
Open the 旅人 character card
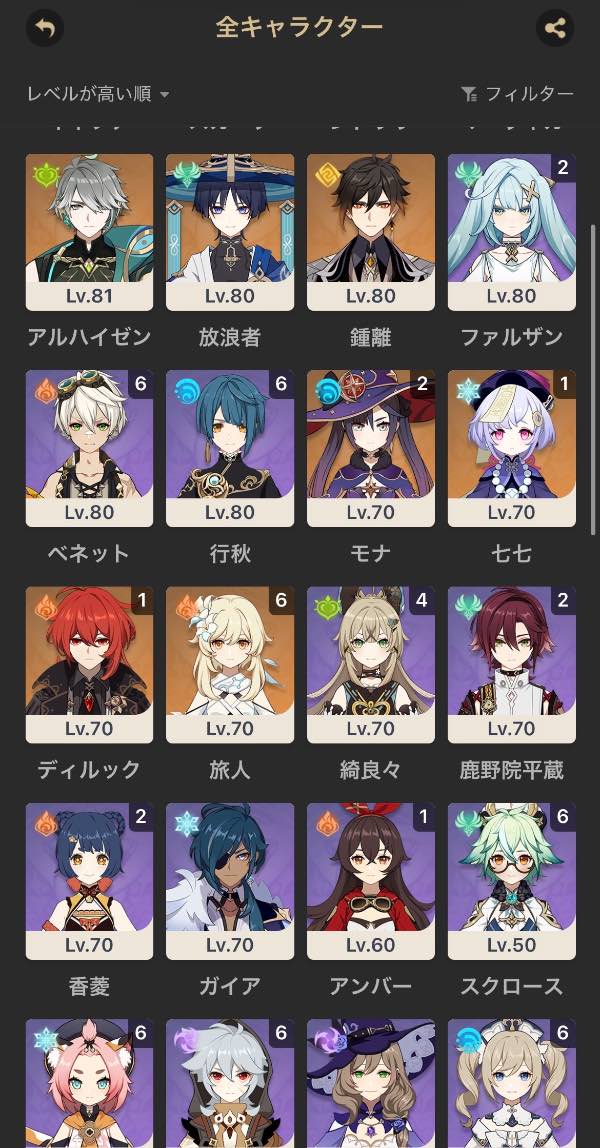point(230,665)
